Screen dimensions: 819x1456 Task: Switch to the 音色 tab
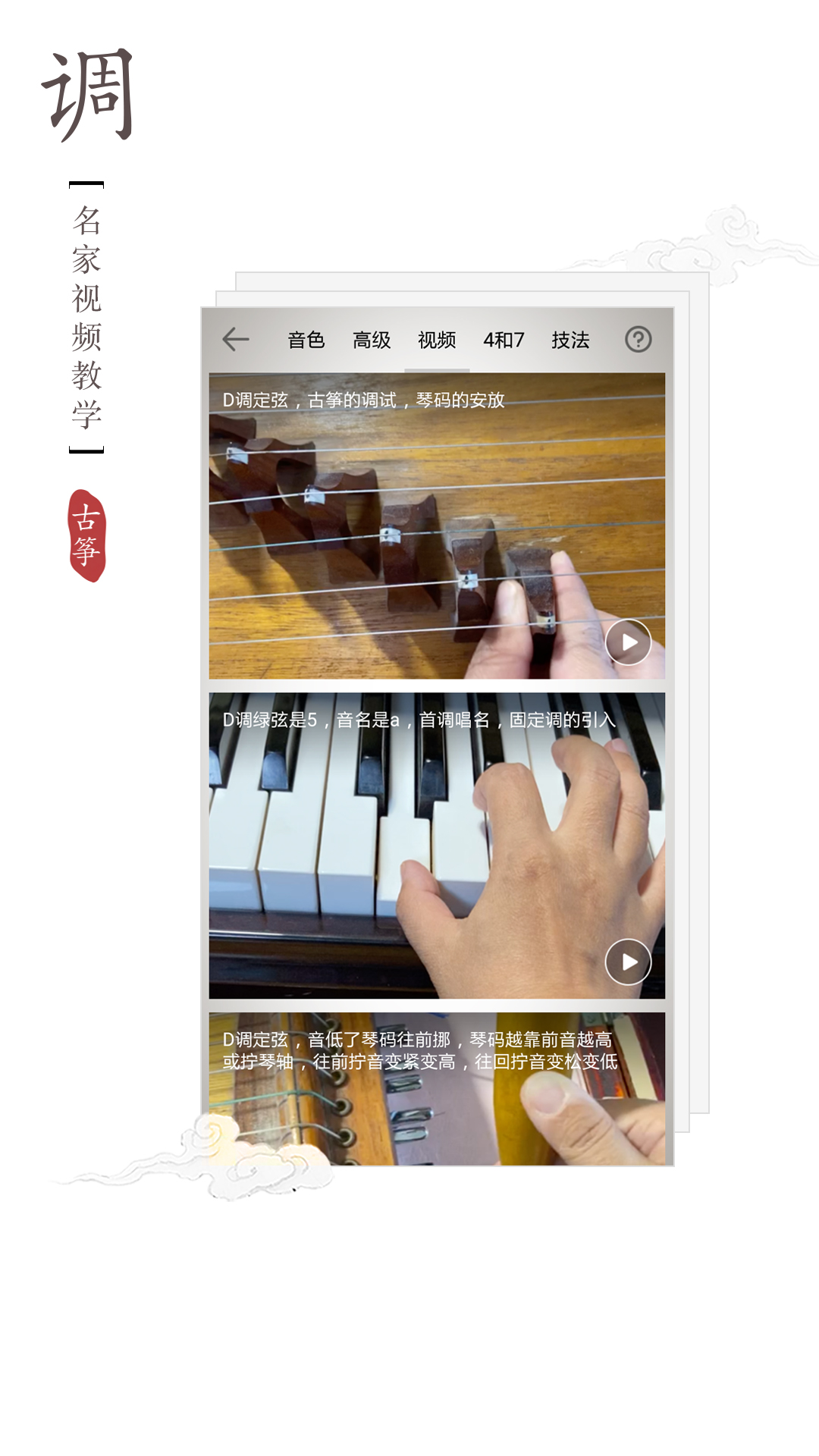(x=306, y=340)
